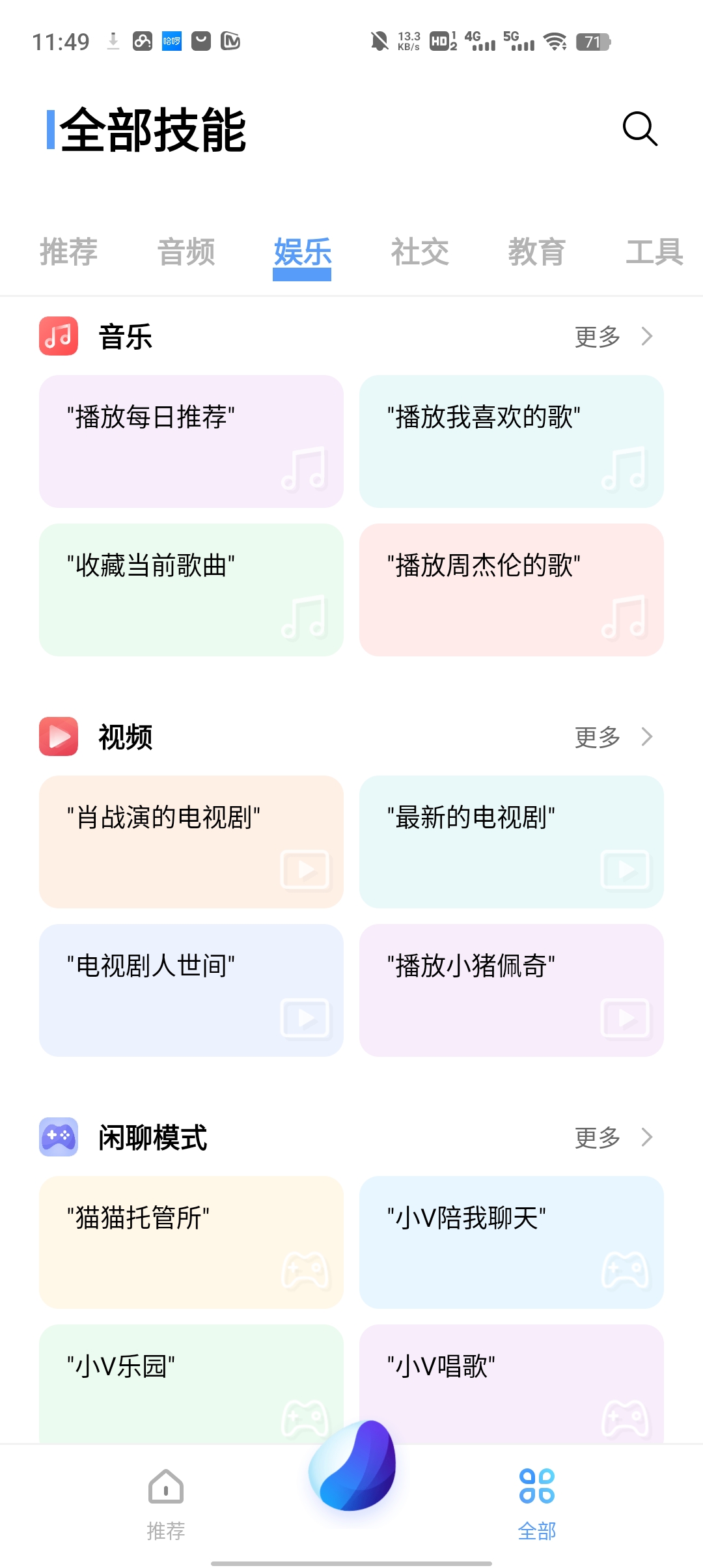The image size is (703, 1568).
Task: Open the 工具 category tab
Action: tap(654, 253)
